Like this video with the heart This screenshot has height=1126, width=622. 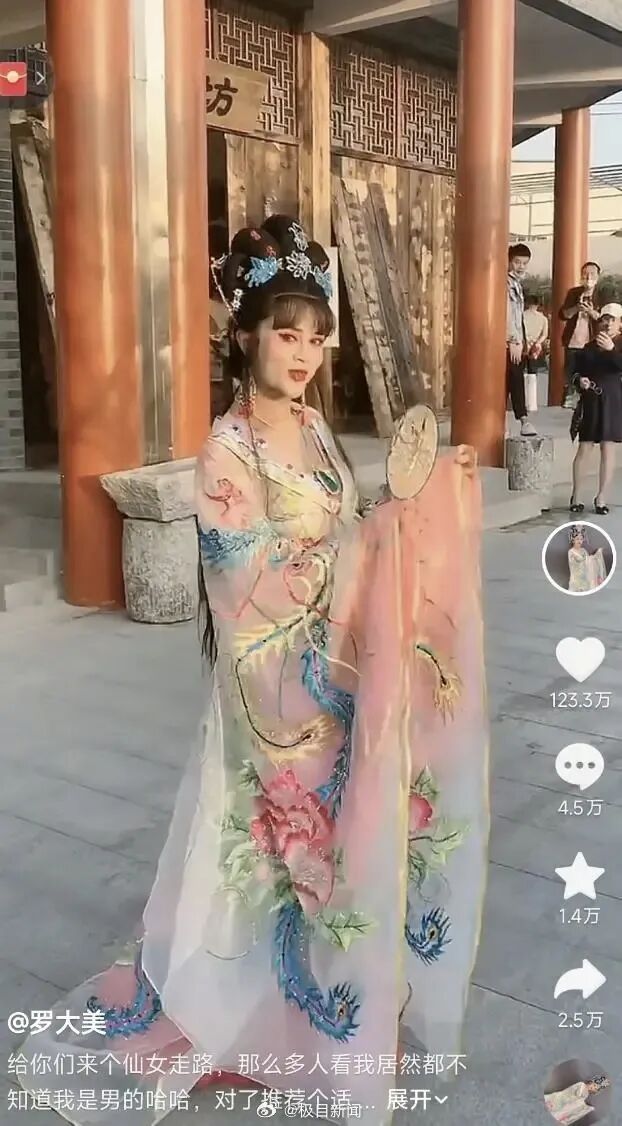click(580, 659)
